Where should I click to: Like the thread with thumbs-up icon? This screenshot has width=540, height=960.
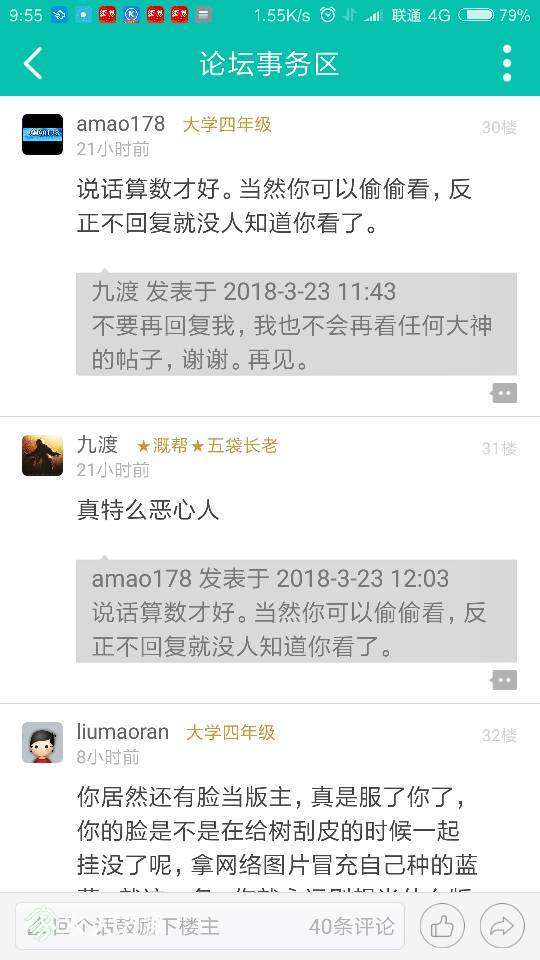coord(442,926)
